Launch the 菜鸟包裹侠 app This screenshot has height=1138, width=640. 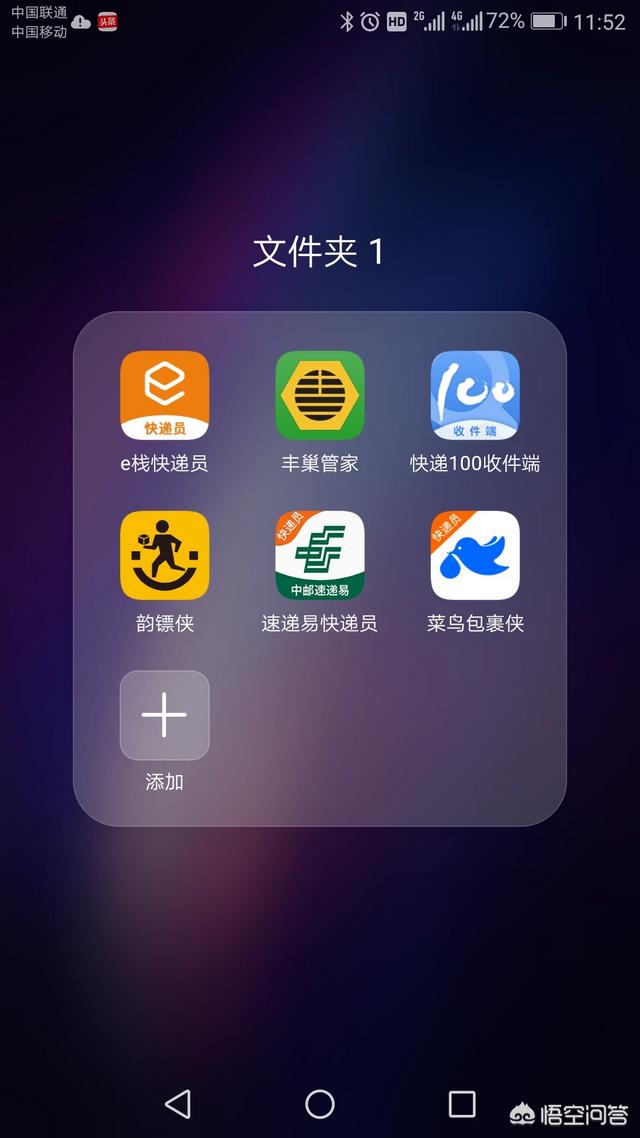pos(475,555)
